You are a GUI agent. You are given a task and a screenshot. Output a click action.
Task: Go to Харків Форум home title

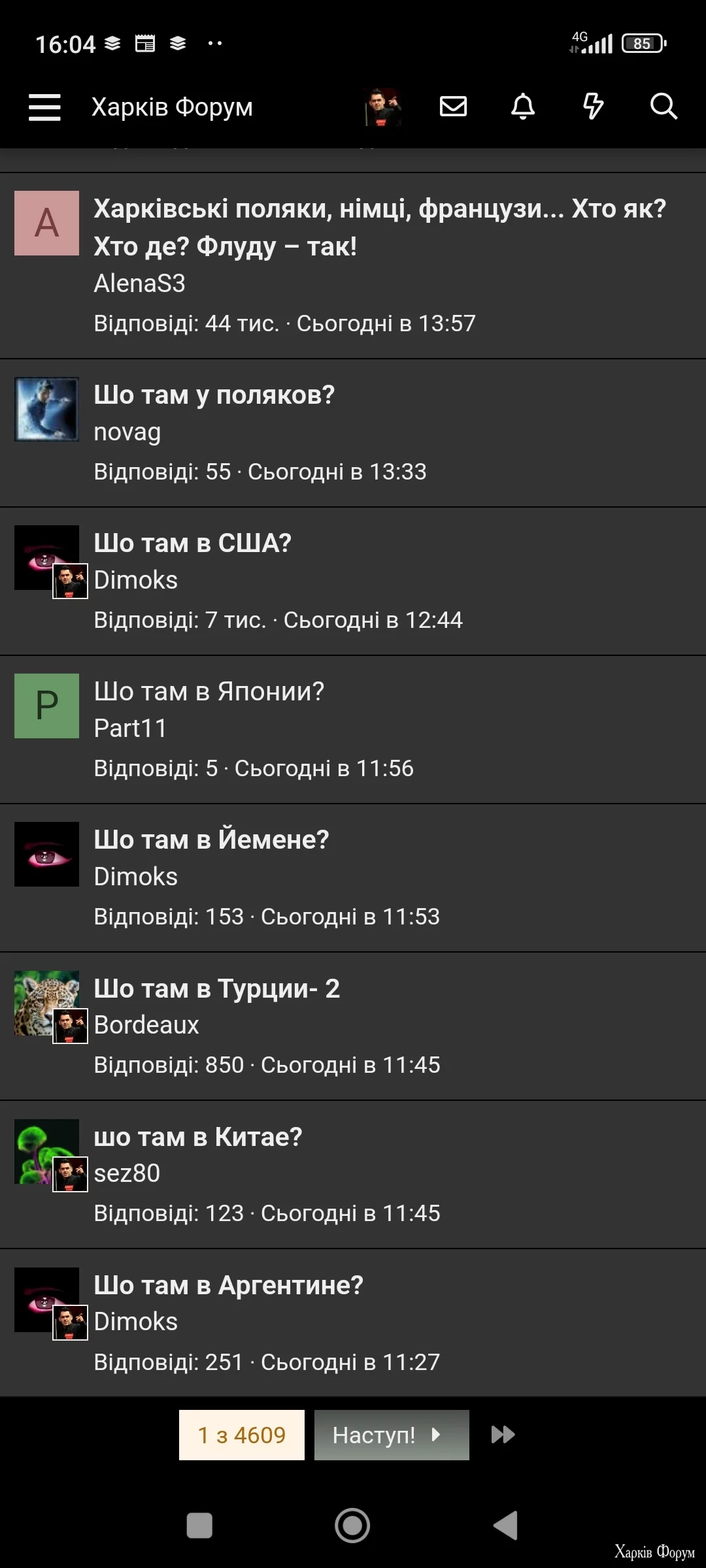point(172,107)
